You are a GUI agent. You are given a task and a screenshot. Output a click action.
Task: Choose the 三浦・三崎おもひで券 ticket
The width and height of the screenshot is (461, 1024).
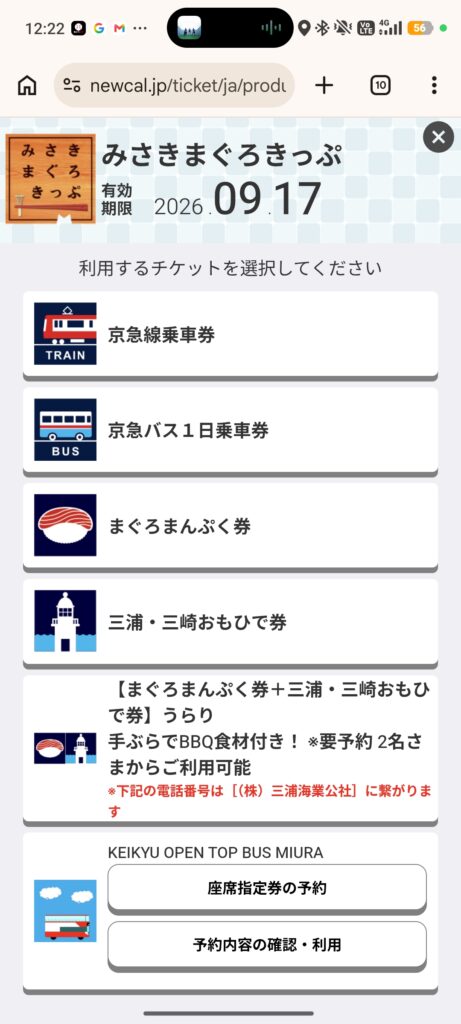click(x=230, y=622)
